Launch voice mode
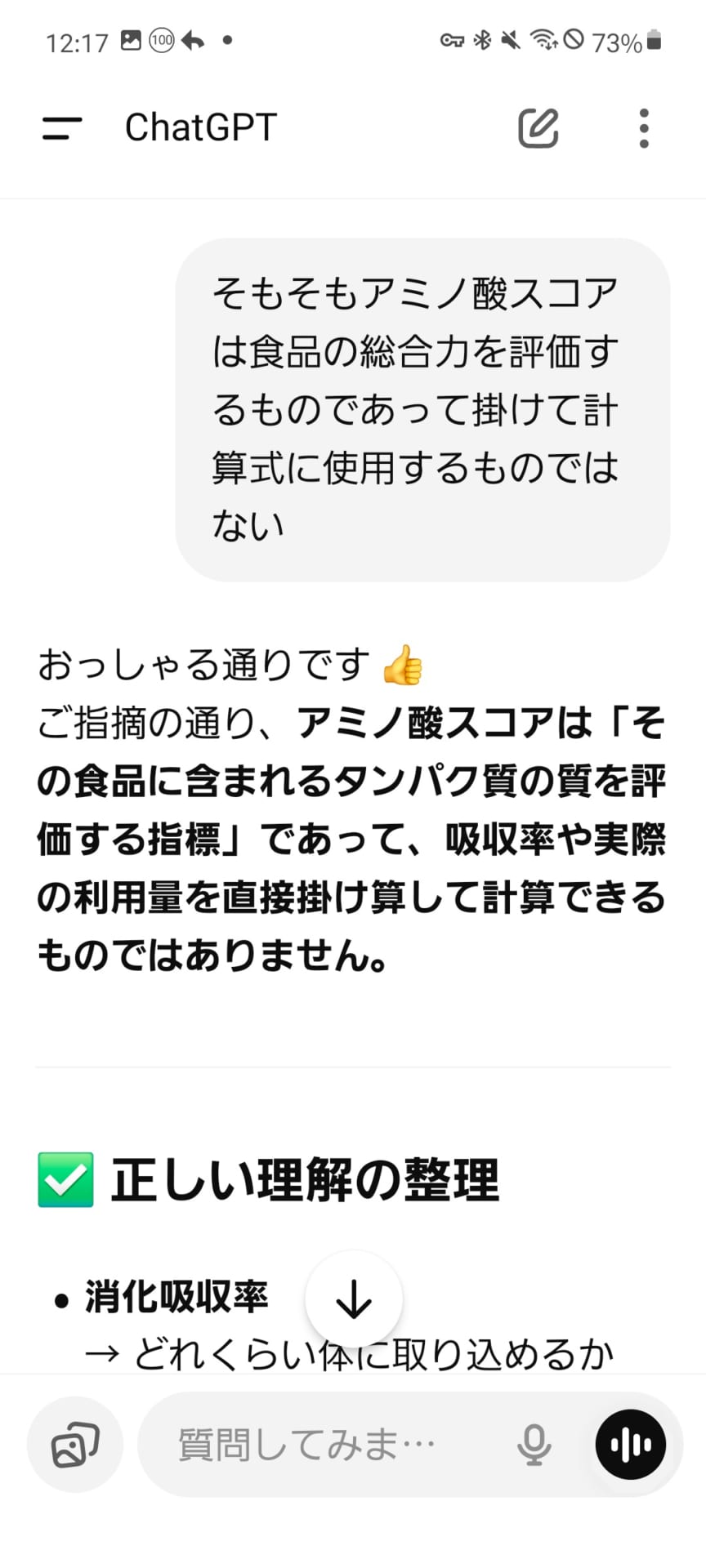Image resolution: width=706 pixels, height=1568 pixels. (631, 1445)
